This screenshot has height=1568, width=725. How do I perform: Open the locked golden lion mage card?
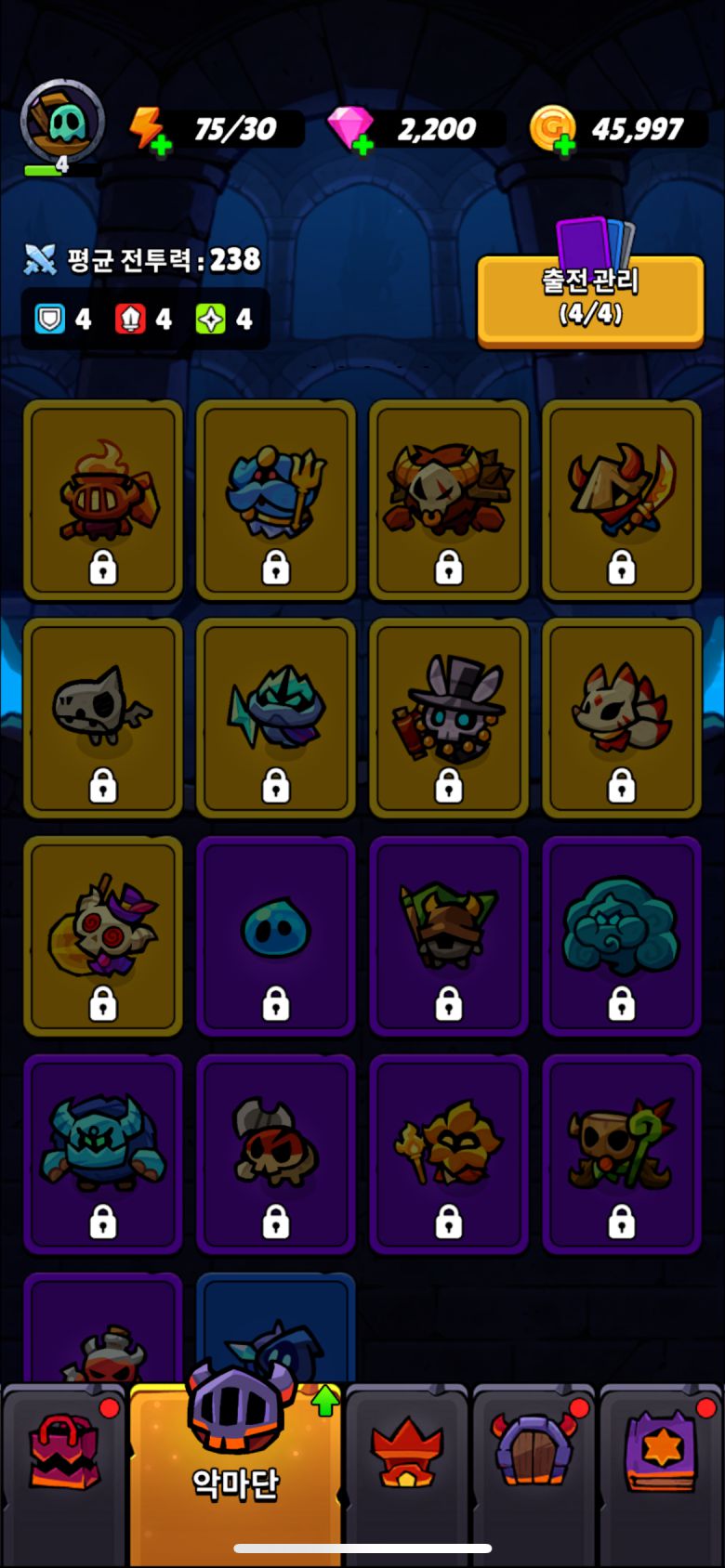click(449, 1154)
